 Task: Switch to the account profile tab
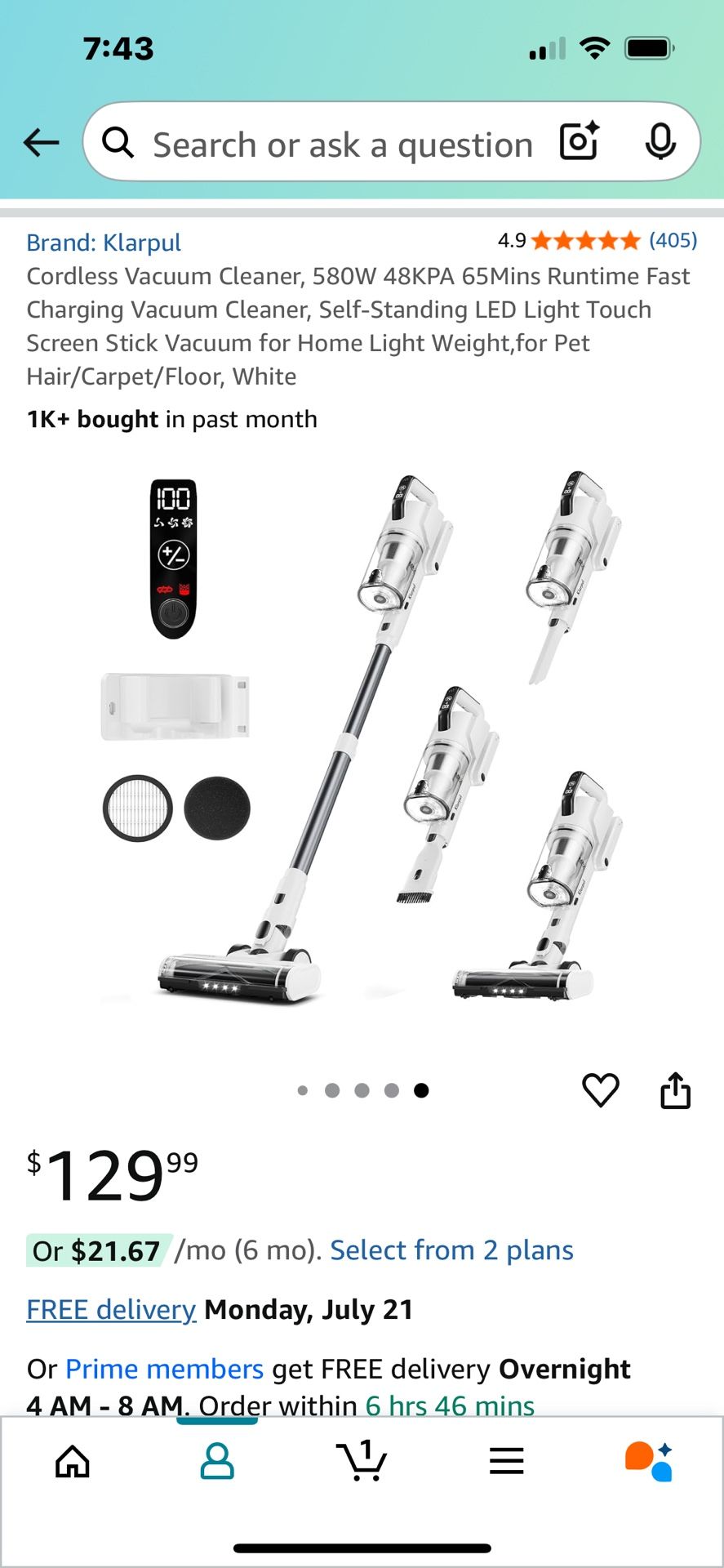[x=217, y=1462]
